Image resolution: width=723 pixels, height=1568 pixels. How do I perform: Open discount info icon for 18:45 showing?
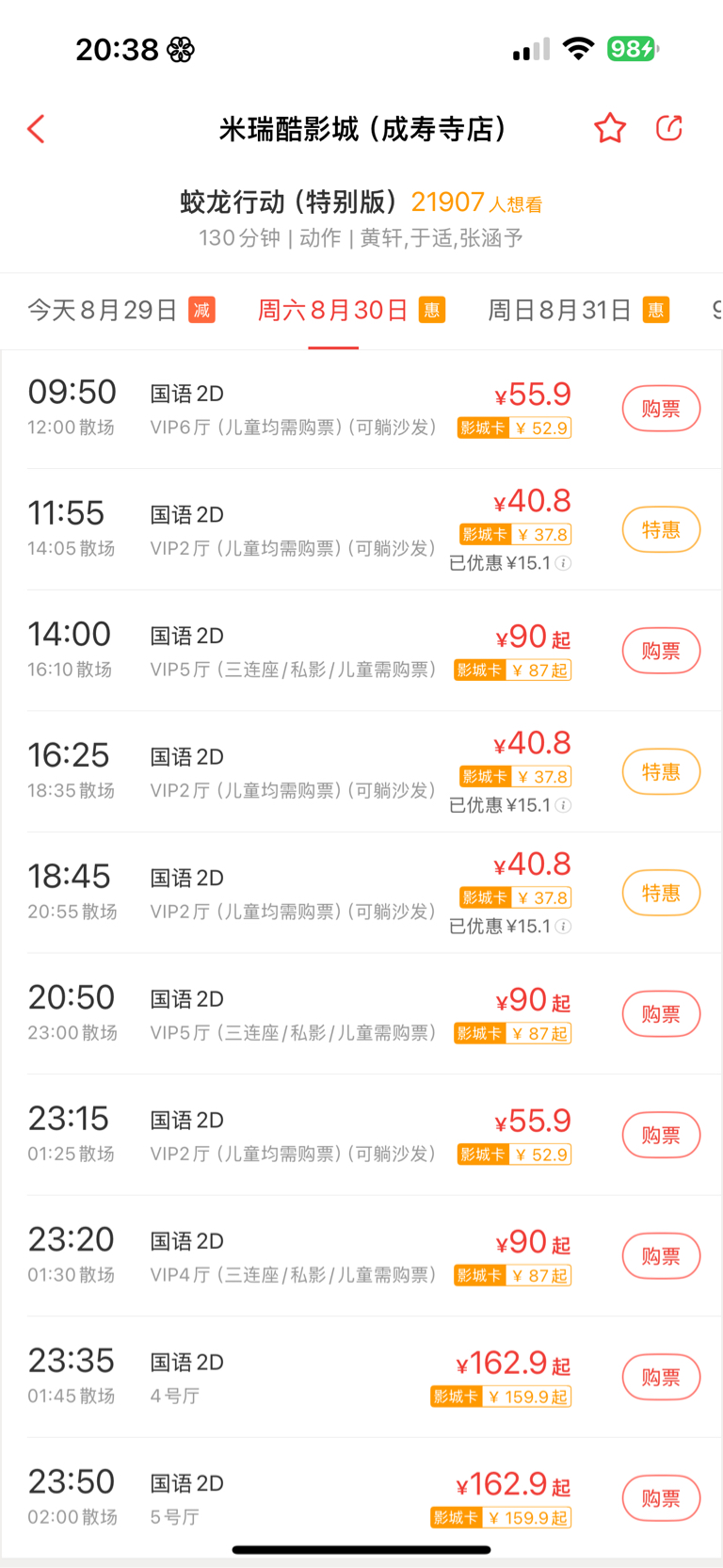563,927
